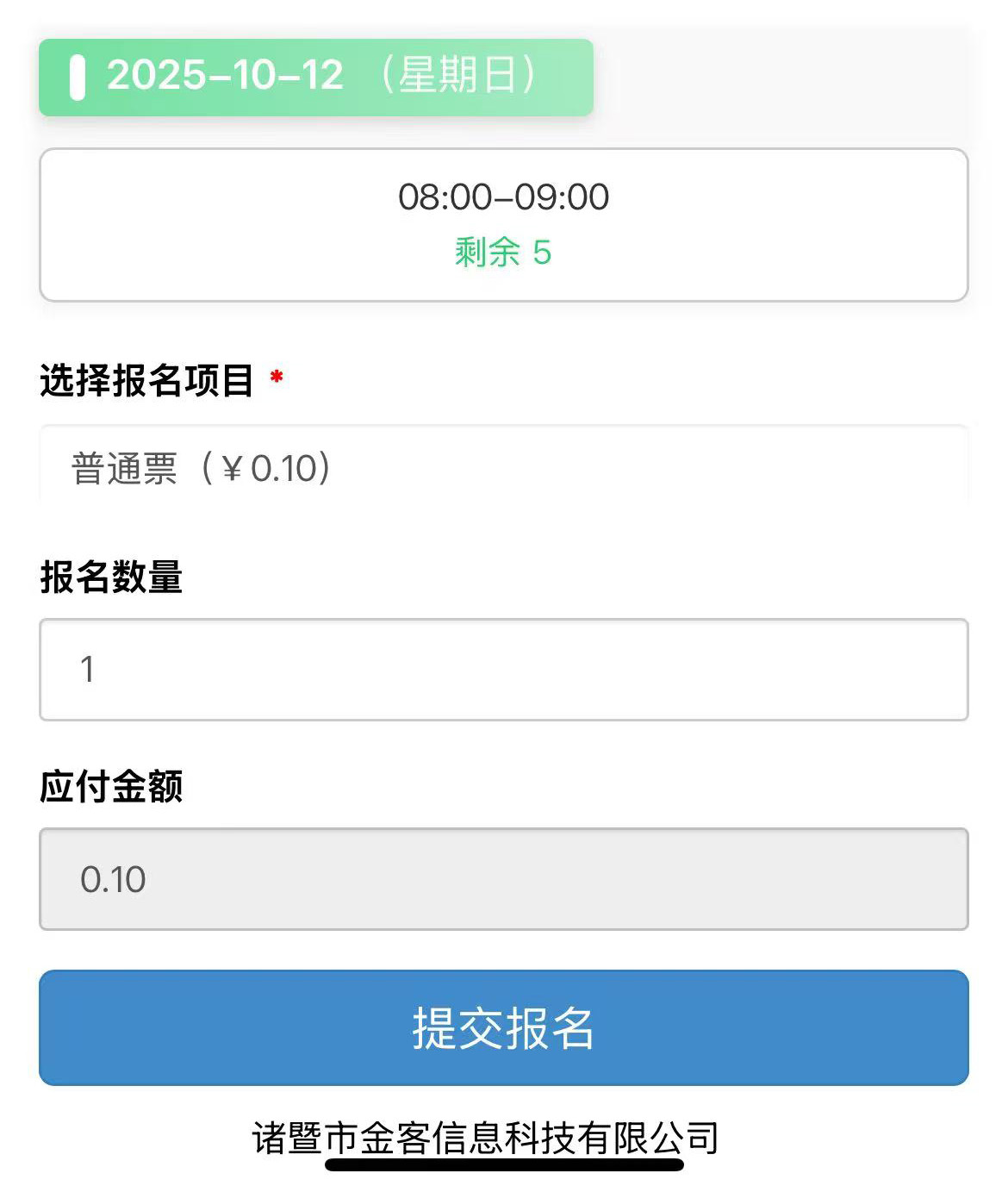
Task: Click the red required asterisk mark
Action: click(277, 374)
